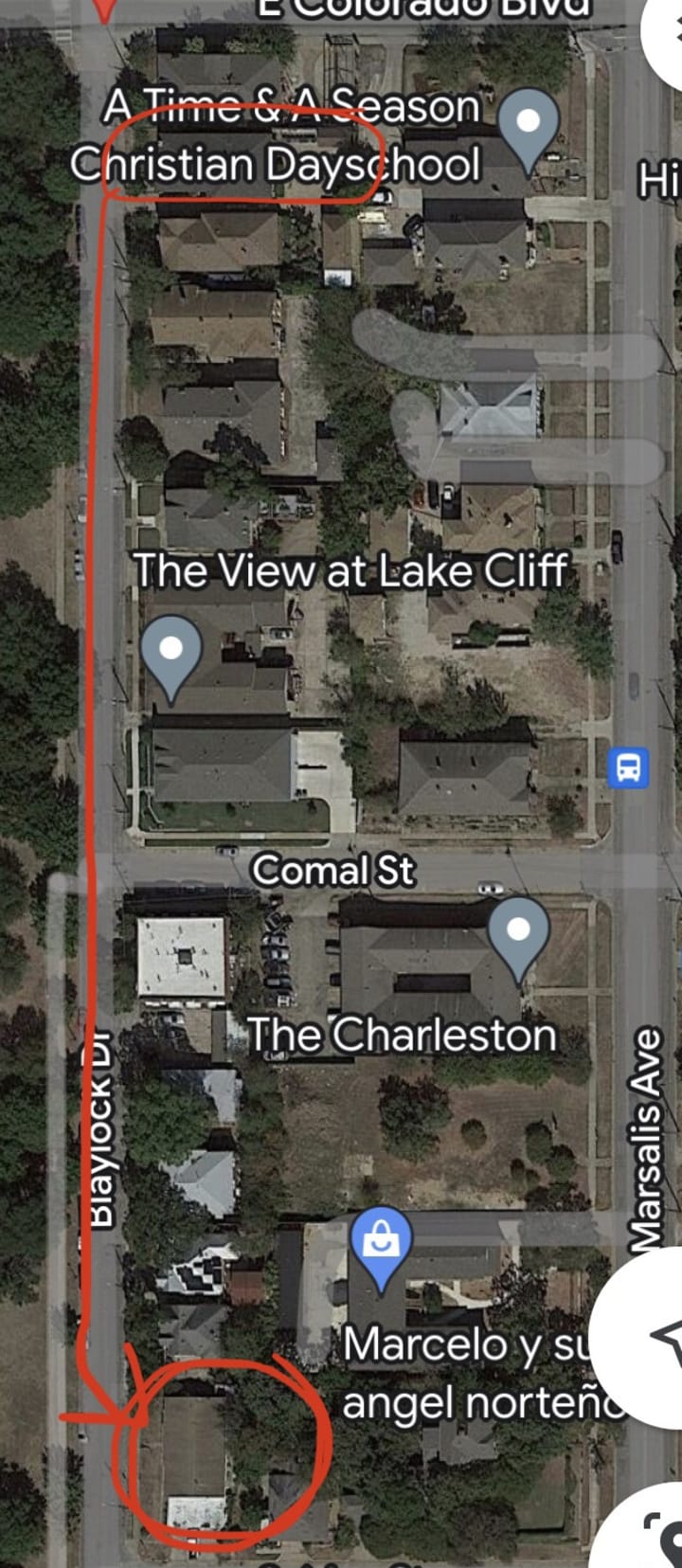Open the bus stop icon on Marsalis Ave

tap(628, 766)
